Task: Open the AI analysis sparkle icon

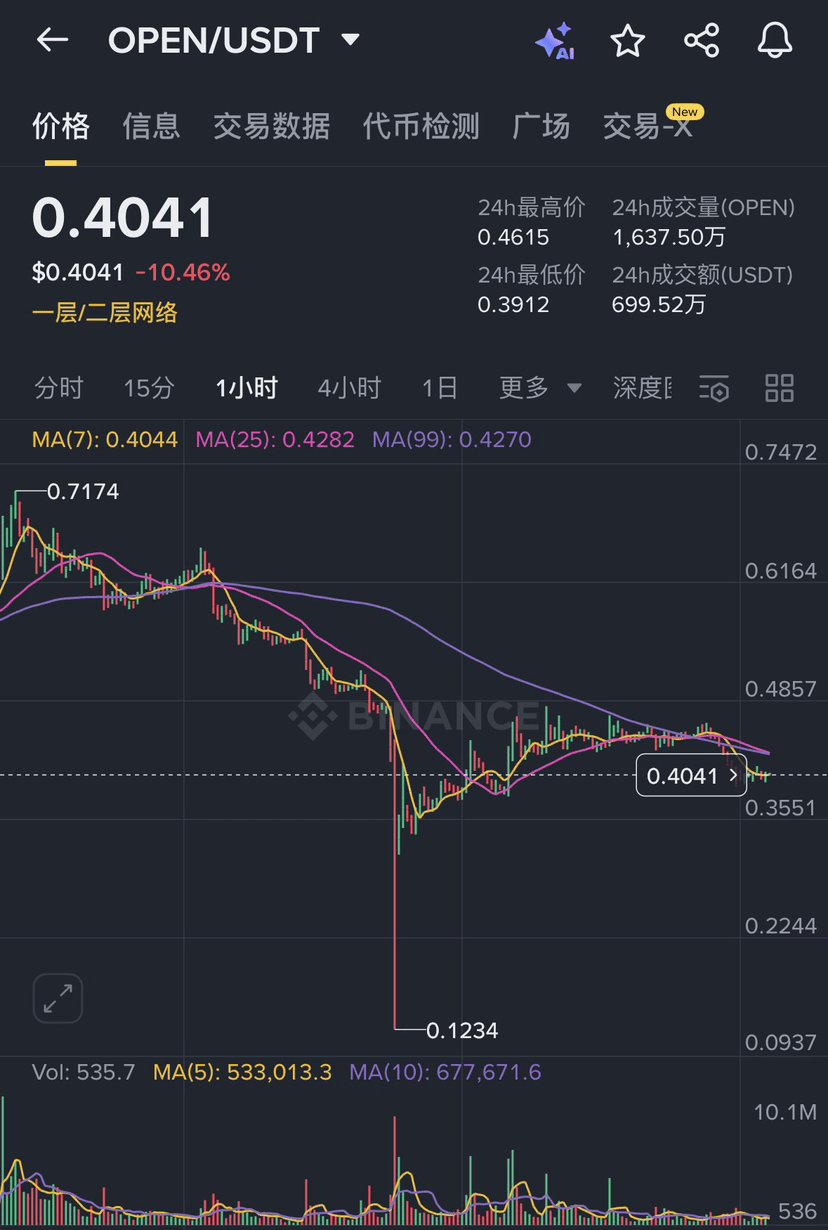Action: [x=553, y=41]
